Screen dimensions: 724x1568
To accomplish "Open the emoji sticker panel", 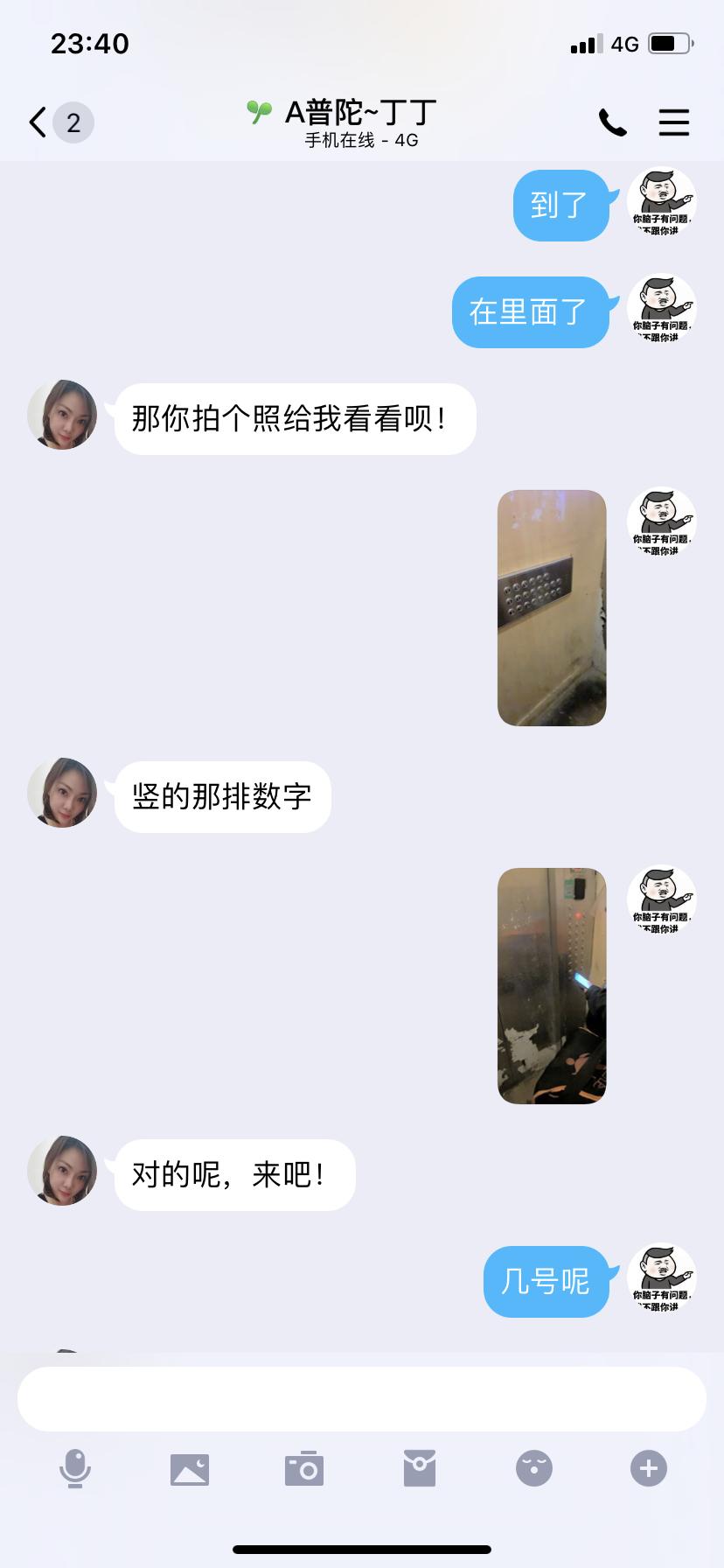I will click(533, 1468).
